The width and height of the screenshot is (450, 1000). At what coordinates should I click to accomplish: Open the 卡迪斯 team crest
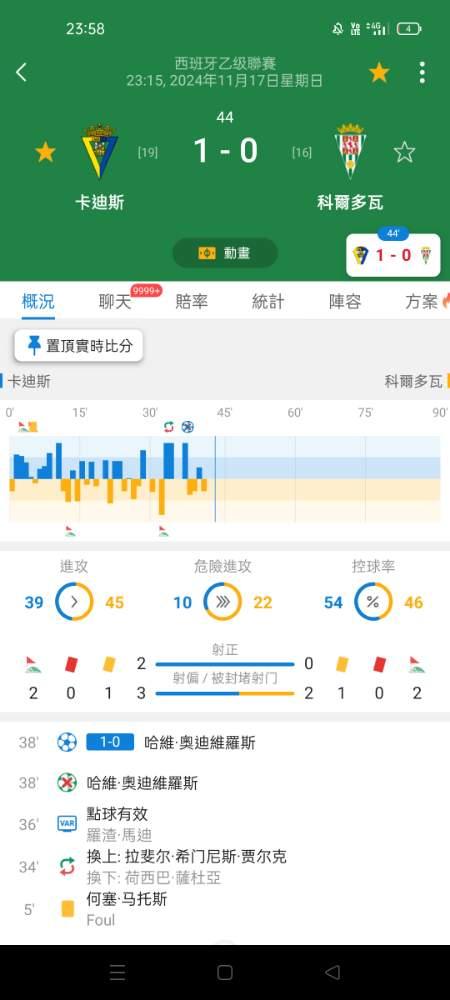(x=100, y=151)
